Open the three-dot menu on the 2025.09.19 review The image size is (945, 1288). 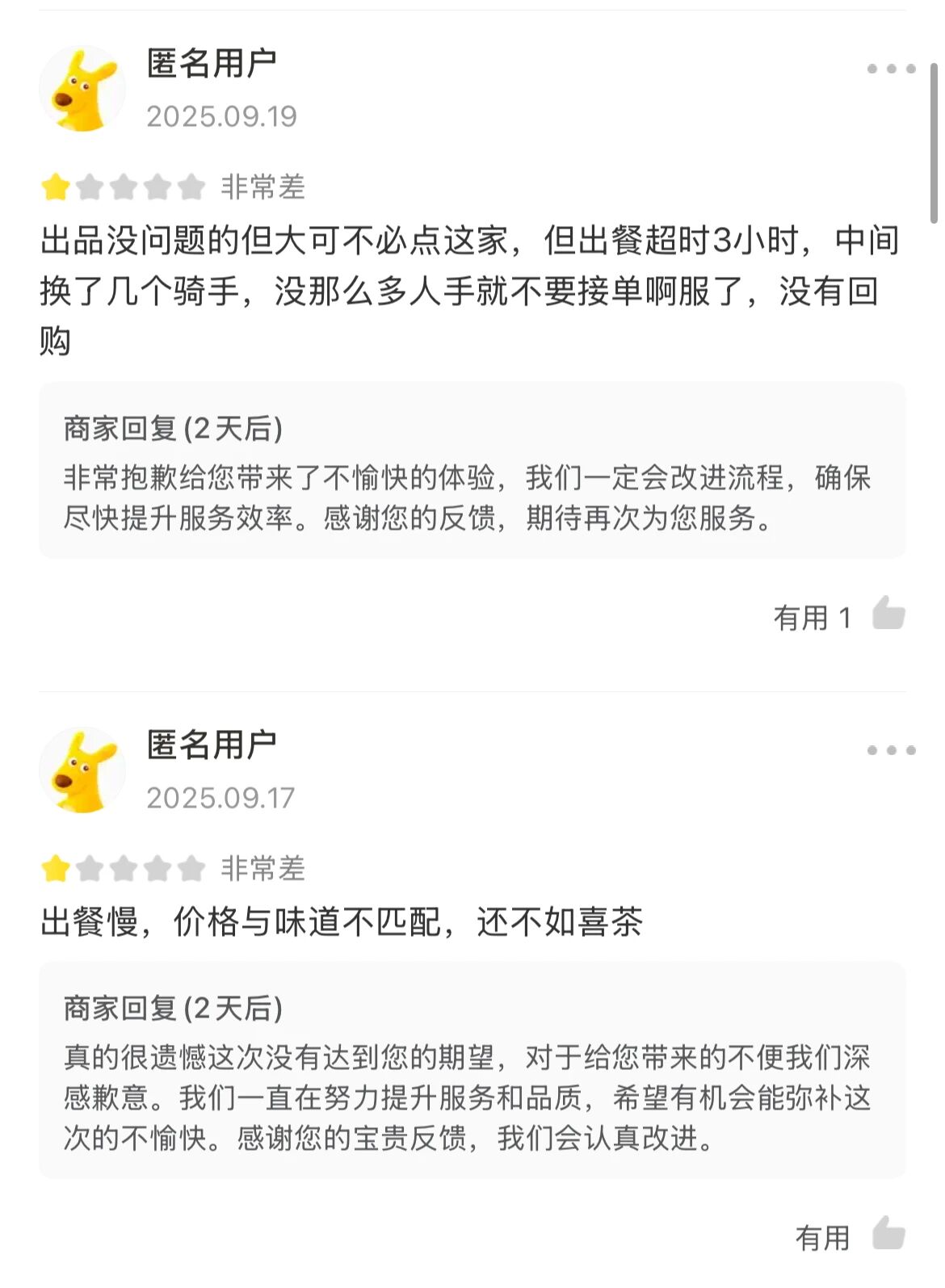click(891, 69)
